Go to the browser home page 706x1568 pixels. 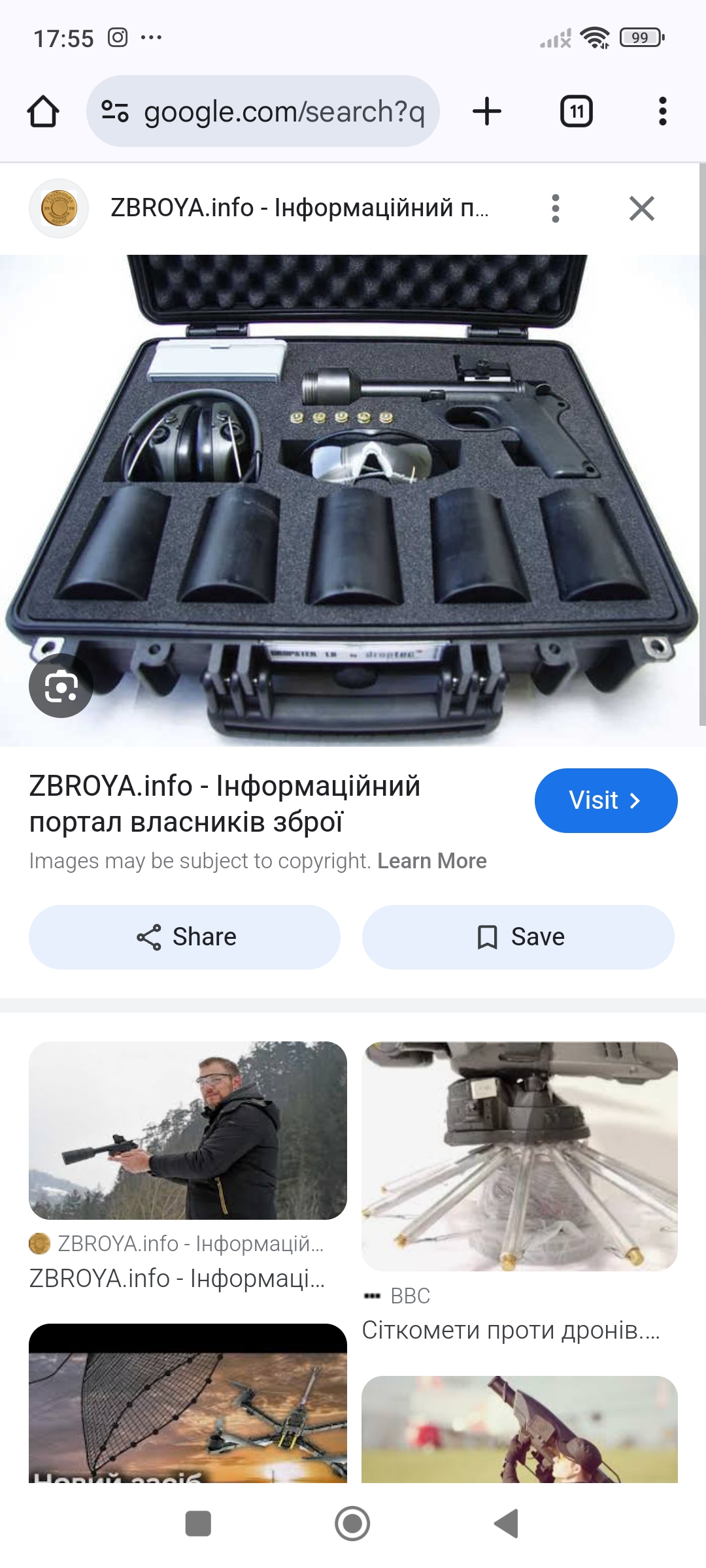coord(43,112)
